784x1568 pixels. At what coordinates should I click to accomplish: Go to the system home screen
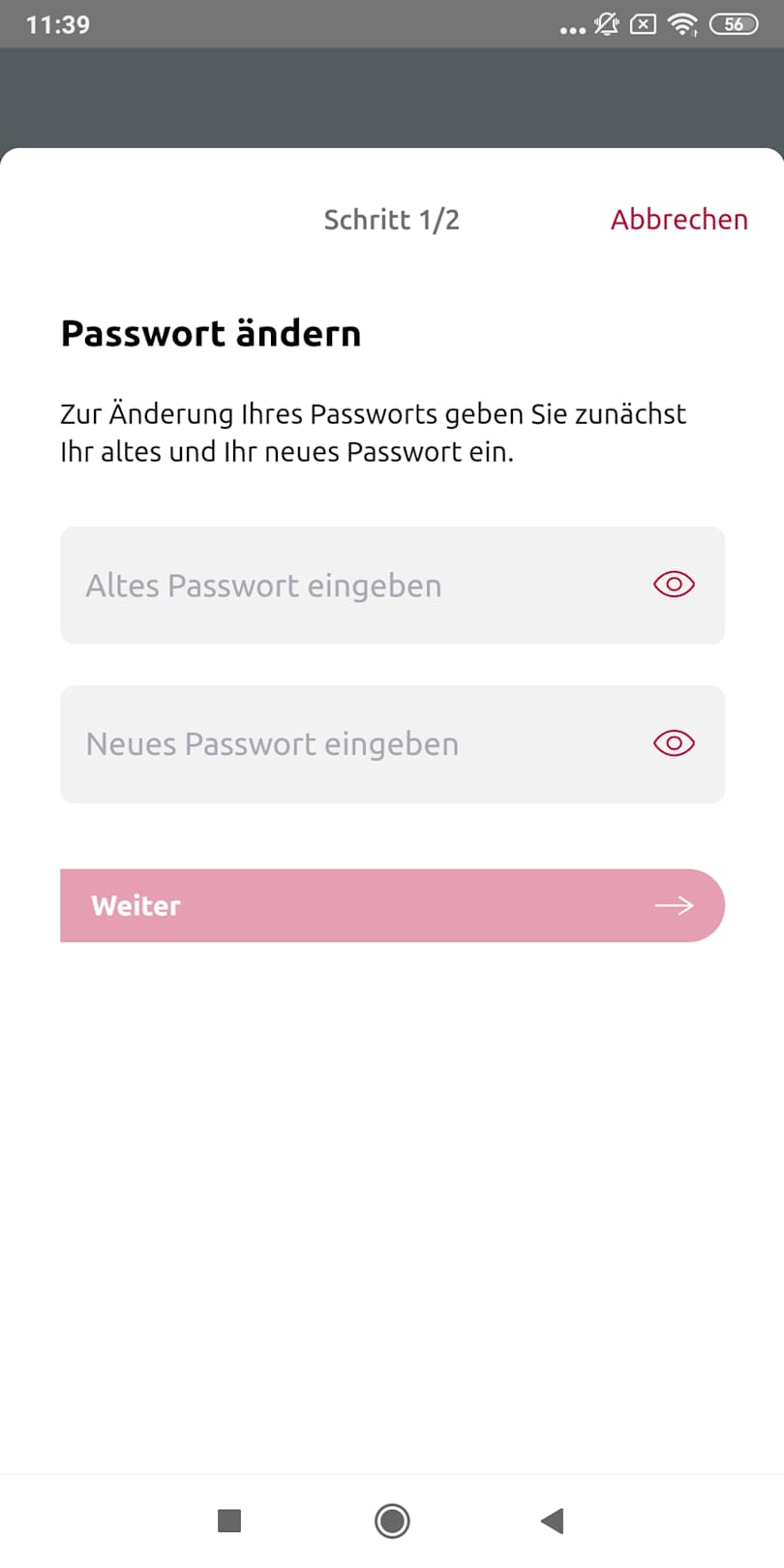(x=392, y=1521)
